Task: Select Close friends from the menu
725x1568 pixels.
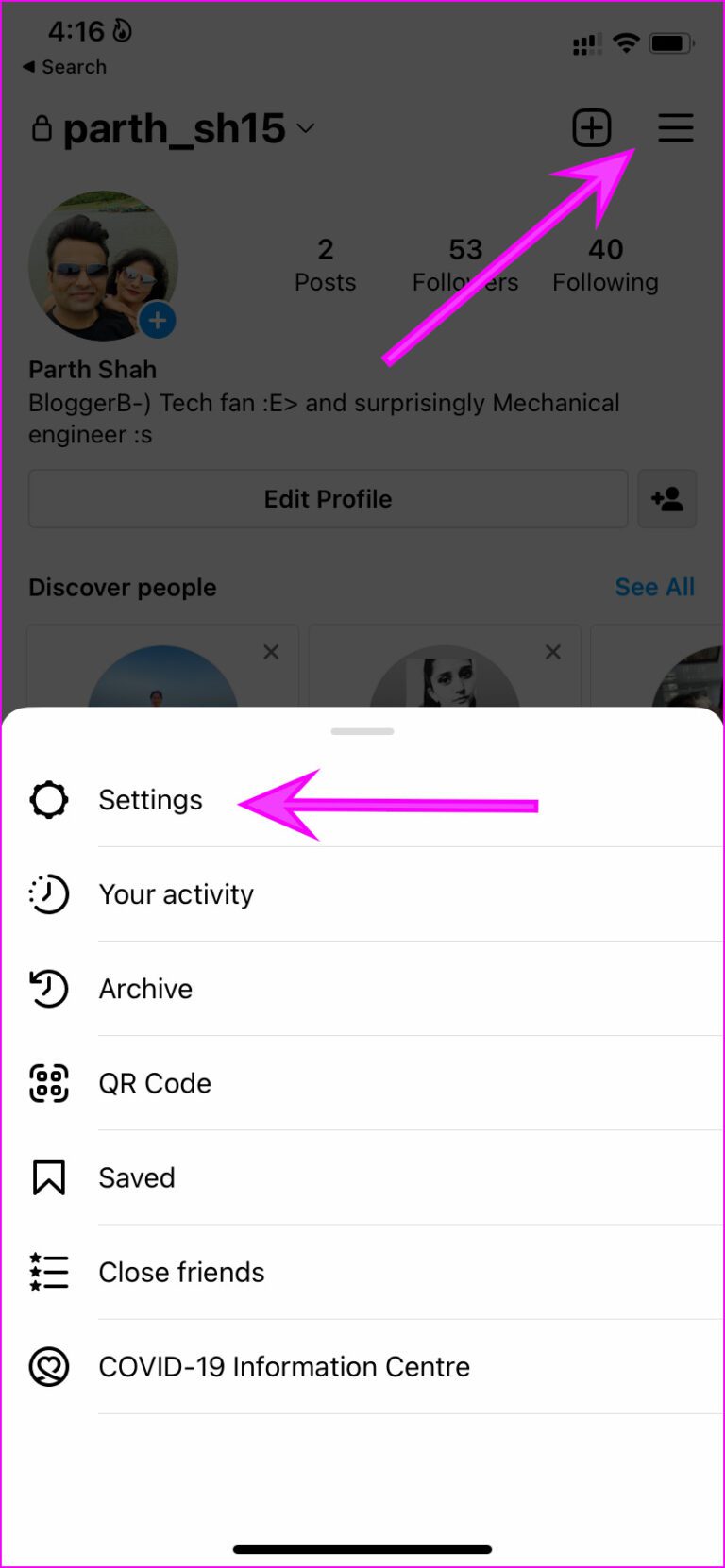Action: [181, 1272]
